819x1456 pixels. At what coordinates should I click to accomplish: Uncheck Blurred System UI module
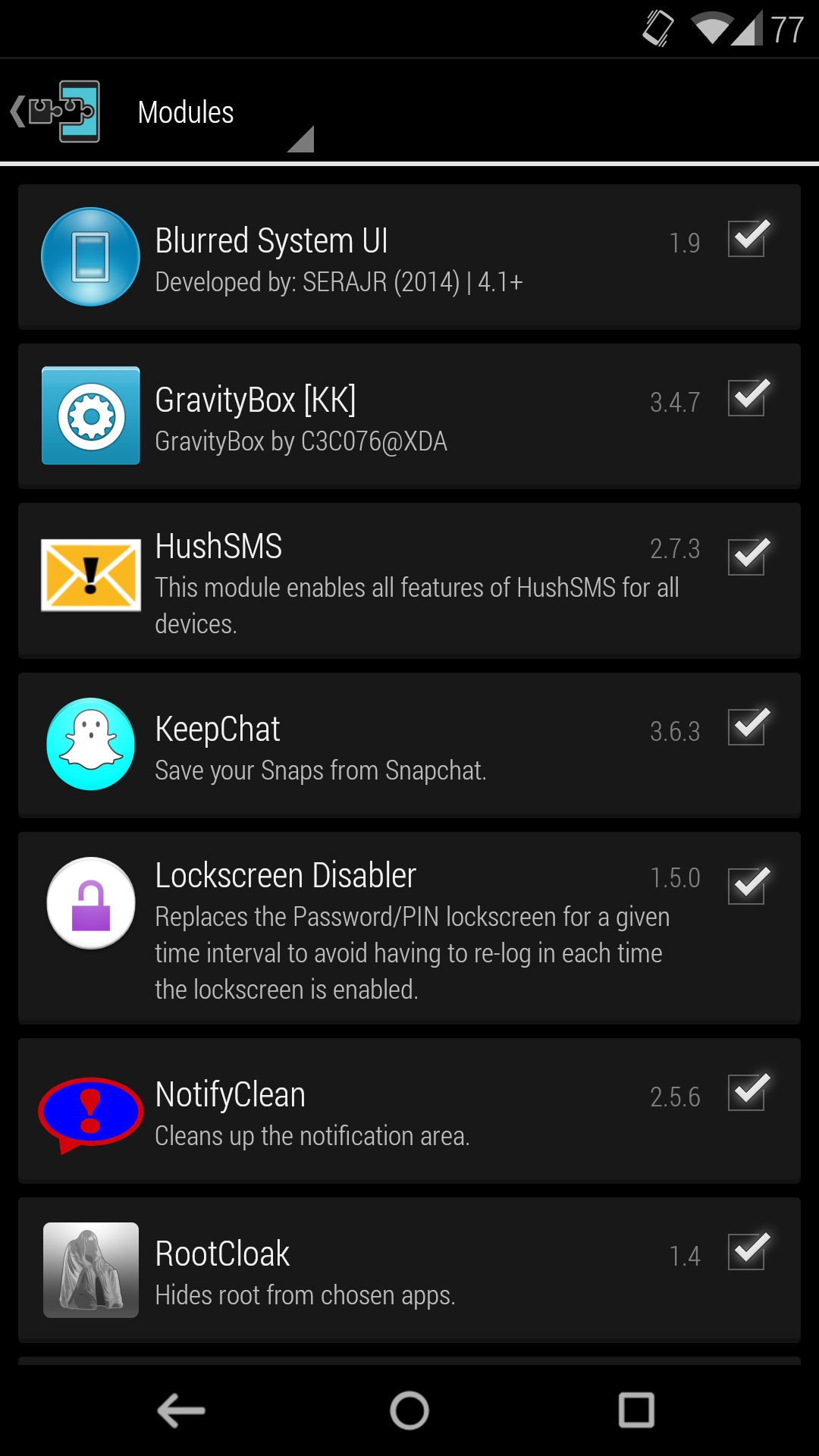click(x=747, y=238)
